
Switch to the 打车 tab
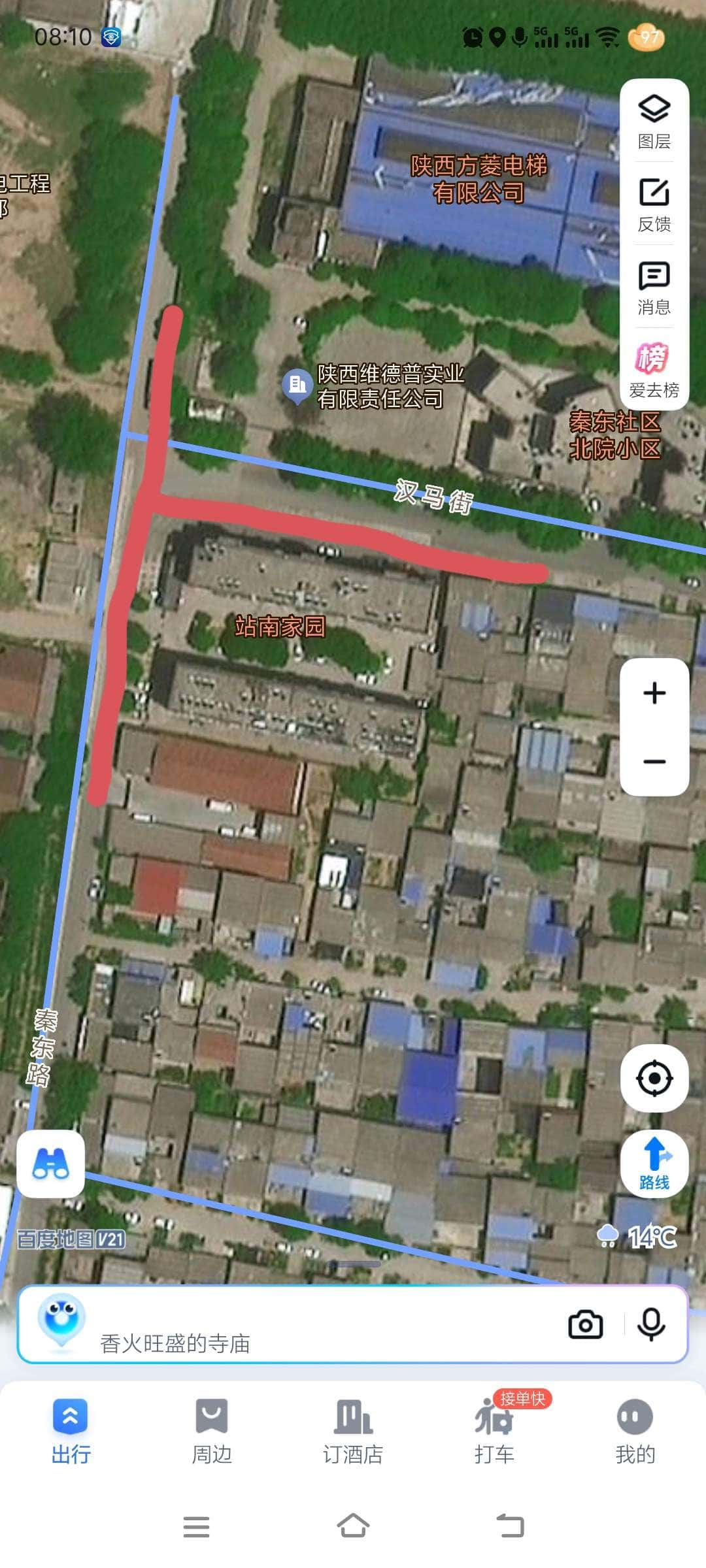coord(494,1431)
